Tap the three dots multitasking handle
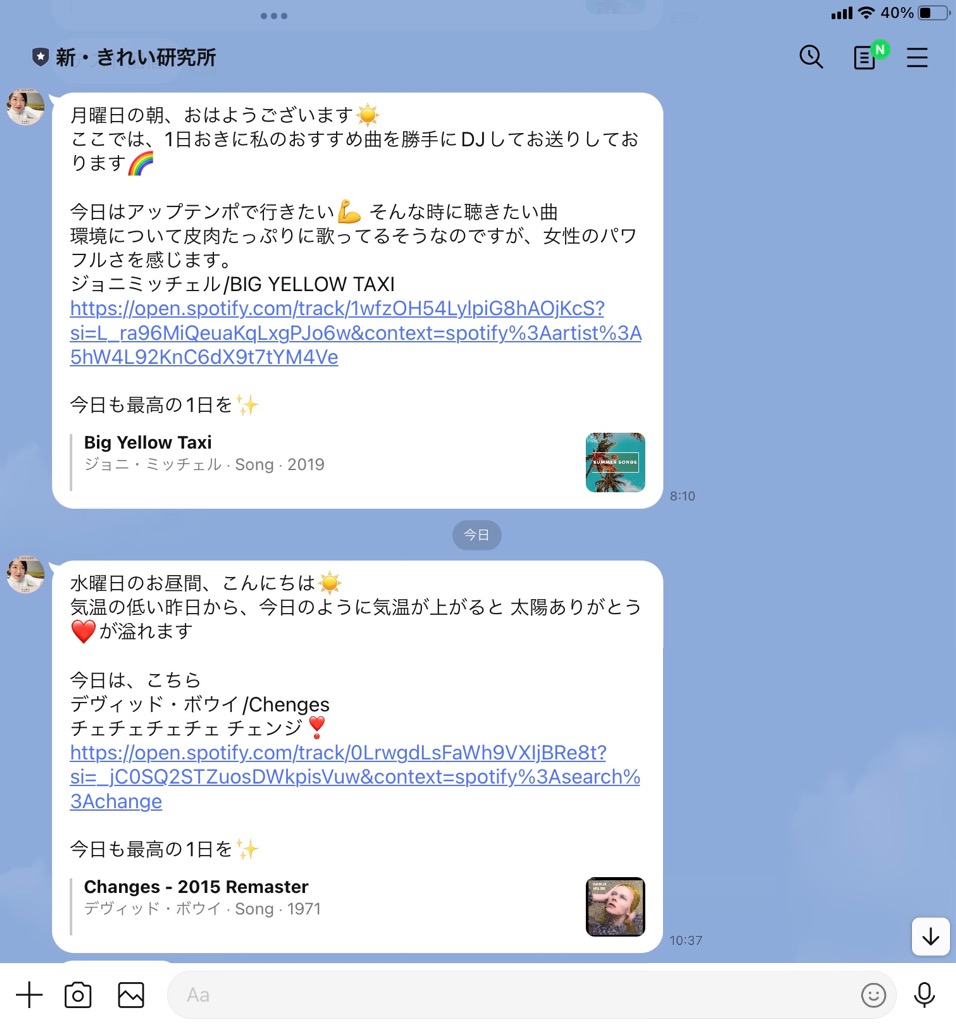 273,16
